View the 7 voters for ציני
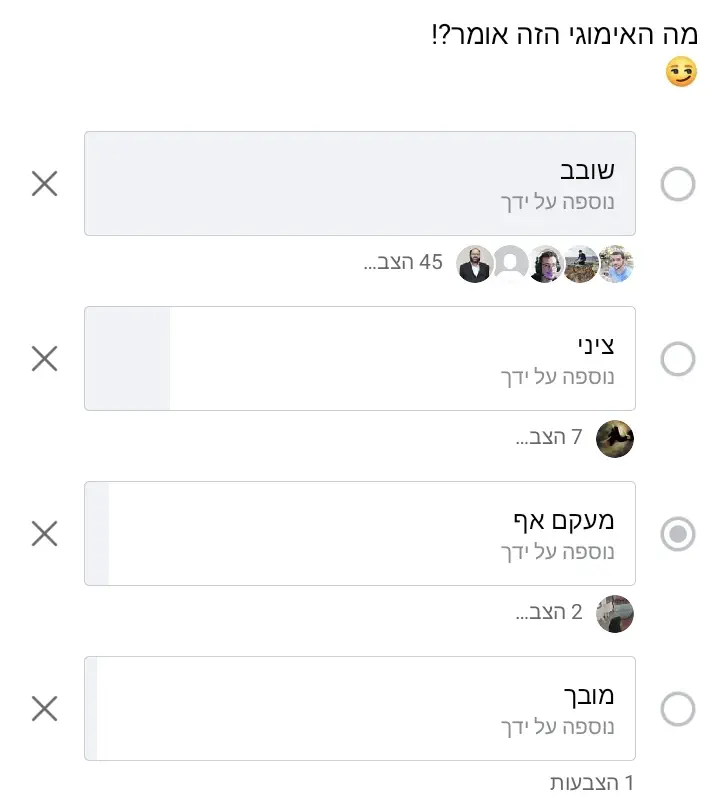720x797 pixels. pyautogui.click(x=549, y=438)
